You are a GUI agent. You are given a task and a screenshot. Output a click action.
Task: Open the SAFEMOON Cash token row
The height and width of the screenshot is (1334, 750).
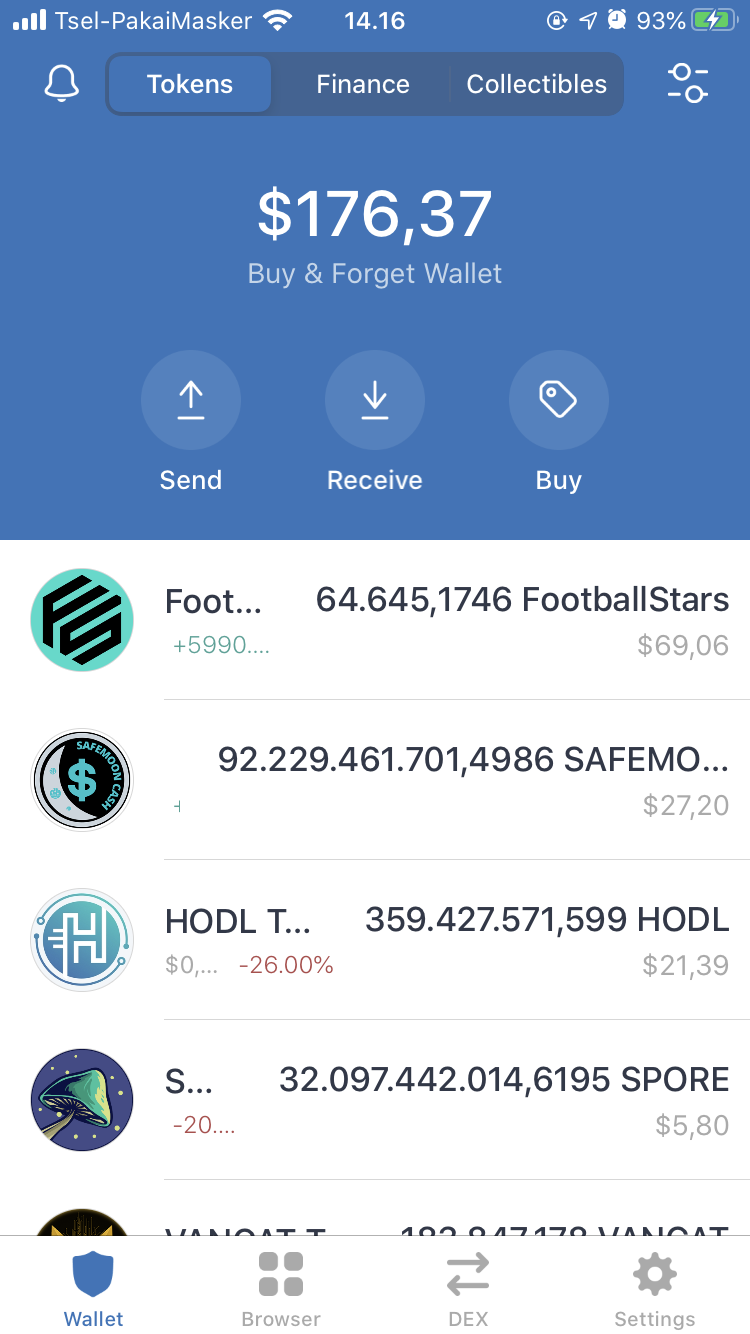click(375, 780)
